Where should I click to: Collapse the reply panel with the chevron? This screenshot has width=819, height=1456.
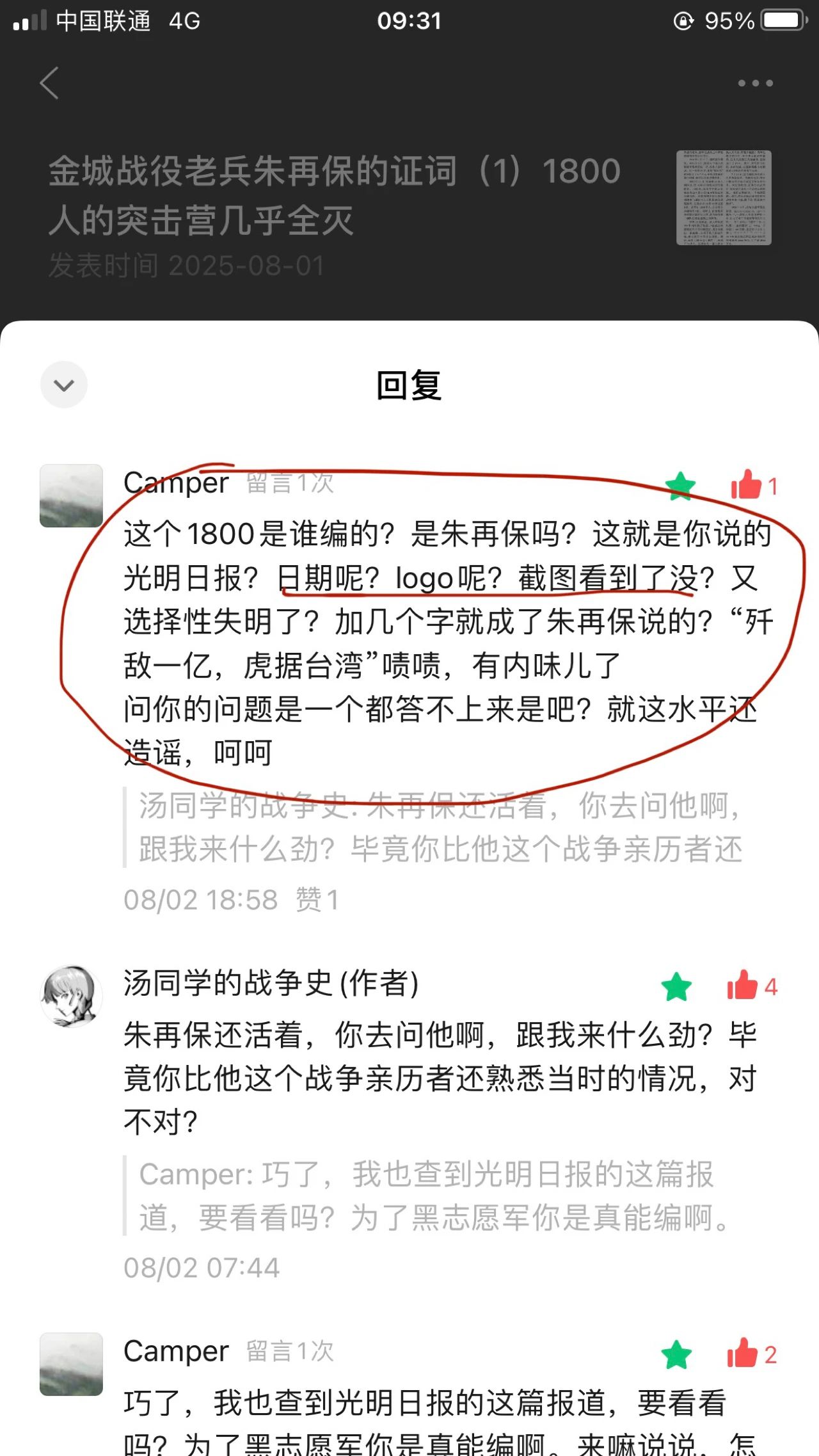tap(64, 385)
